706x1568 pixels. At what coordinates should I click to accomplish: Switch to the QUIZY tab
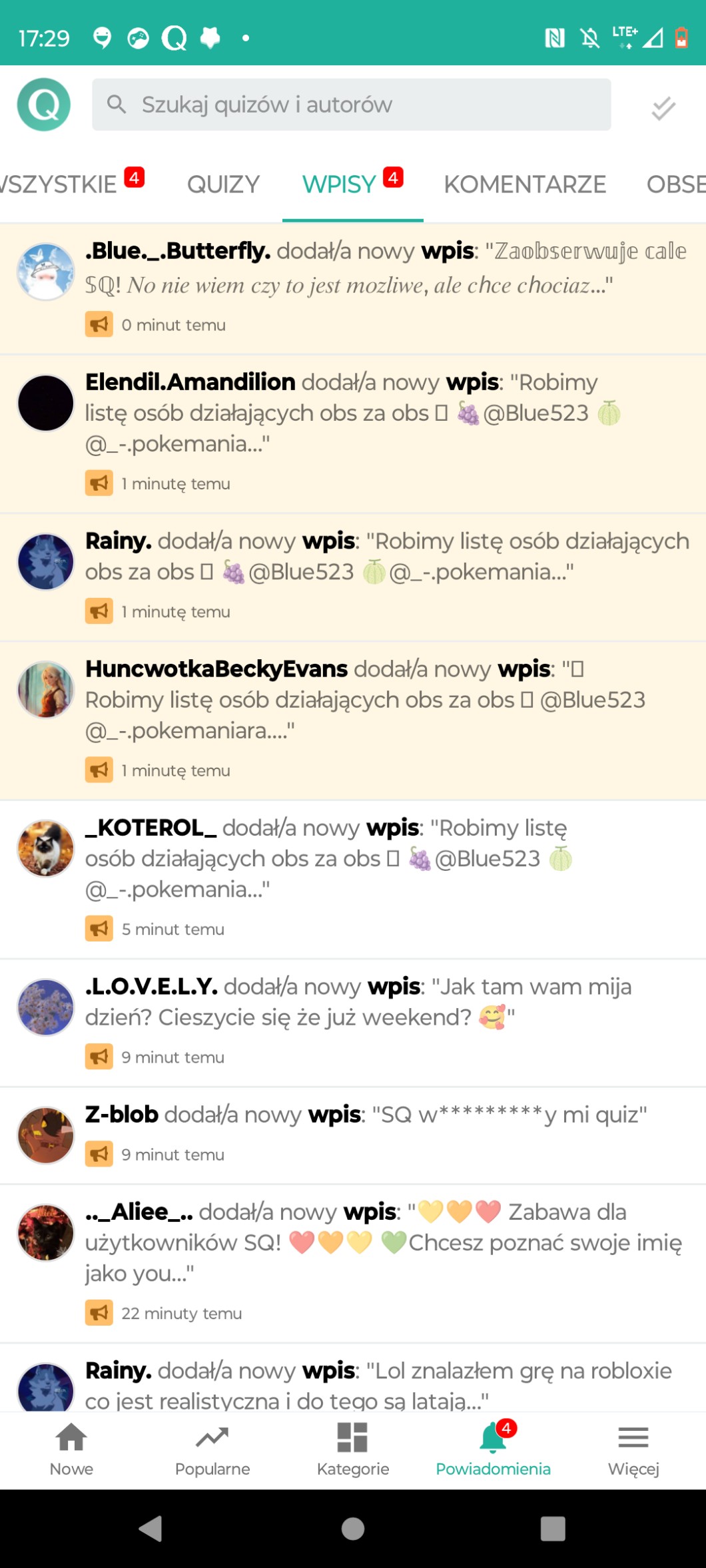223,184
